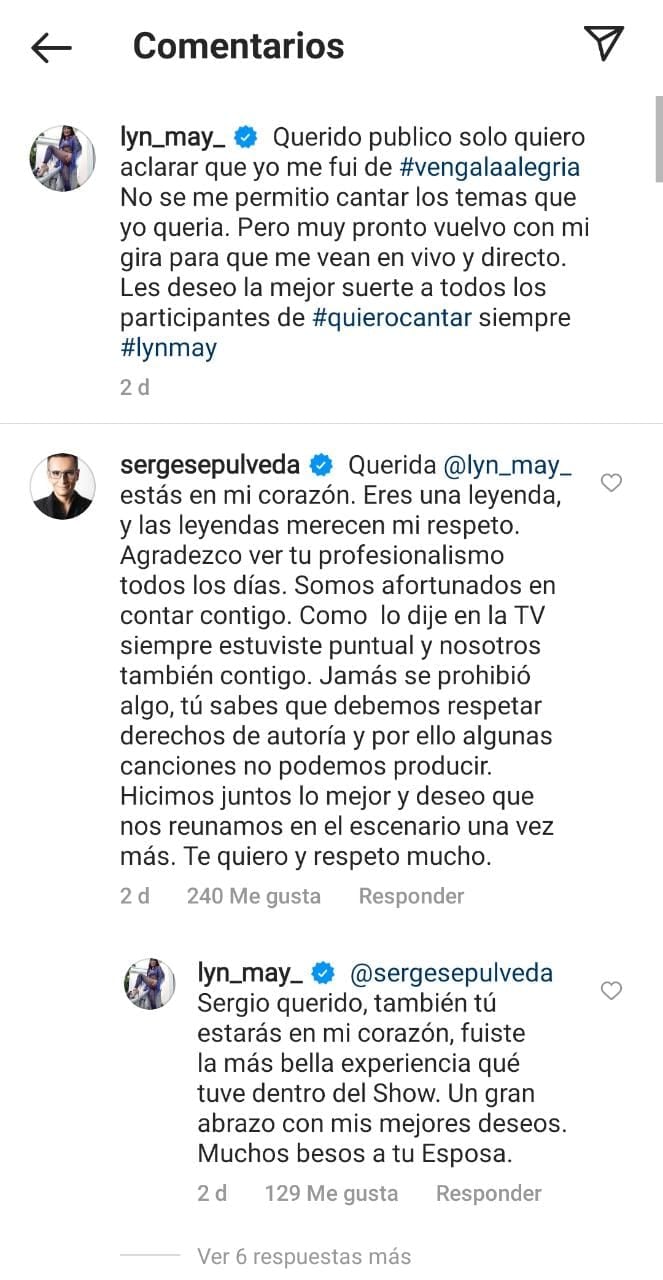
Task: View 240 Me gusta on sergesepulveda's comment
Action: 254,896
